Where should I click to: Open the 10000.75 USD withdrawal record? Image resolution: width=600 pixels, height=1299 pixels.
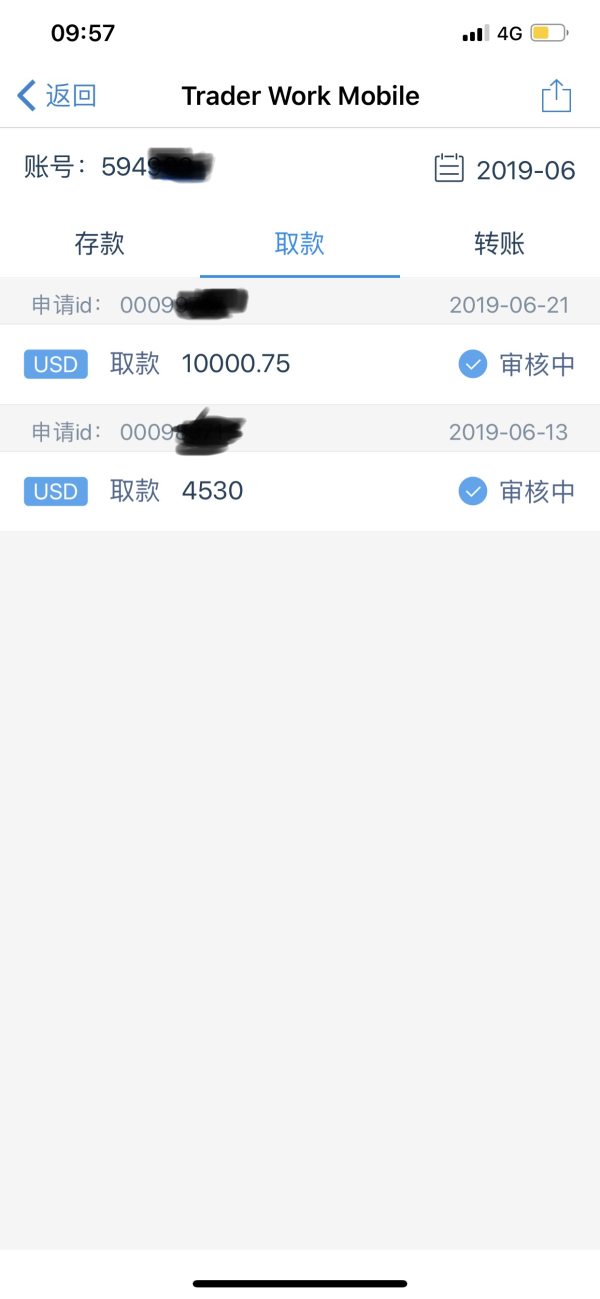(x=300, y=364)
